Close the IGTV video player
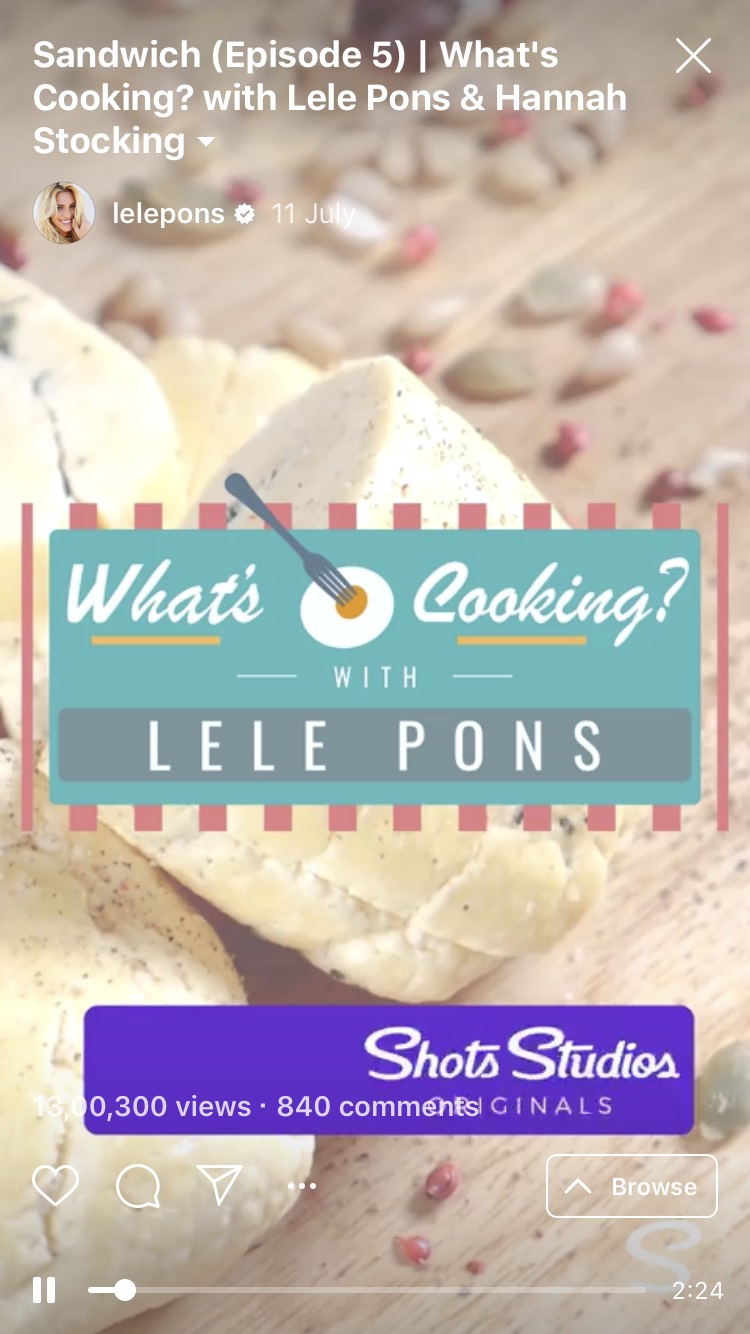Image resolution: width=750 pixels, height=1334 pixels. click(x=693, y=56)
